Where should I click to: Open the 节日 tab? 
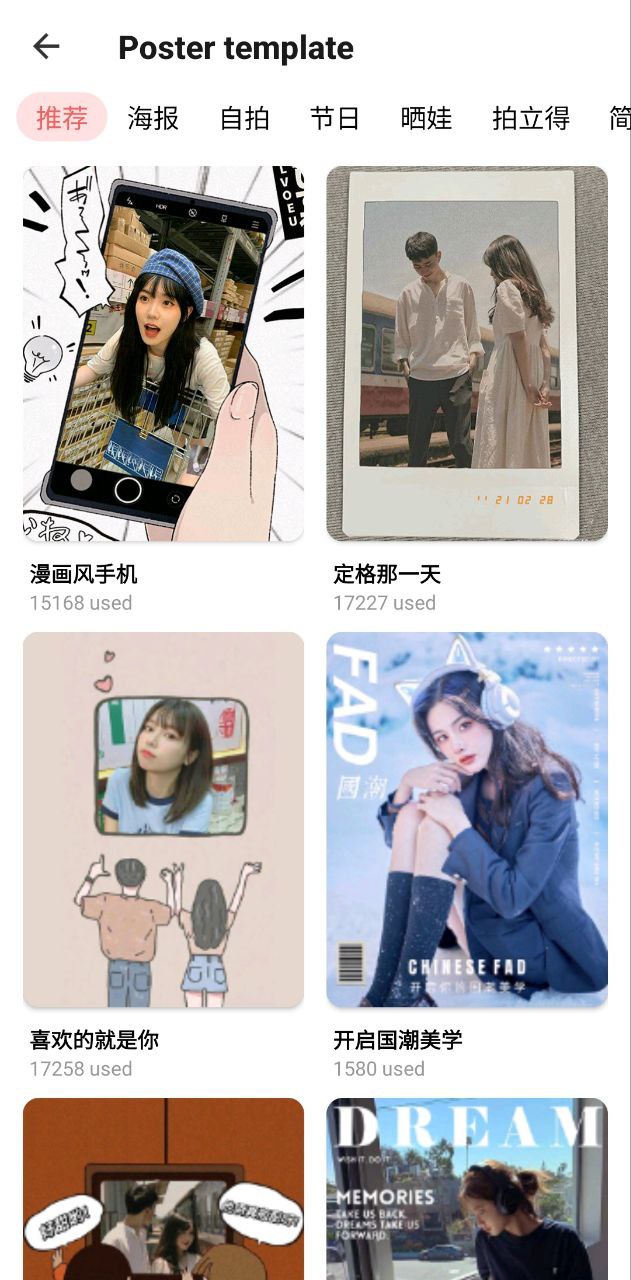click(334, 118)
